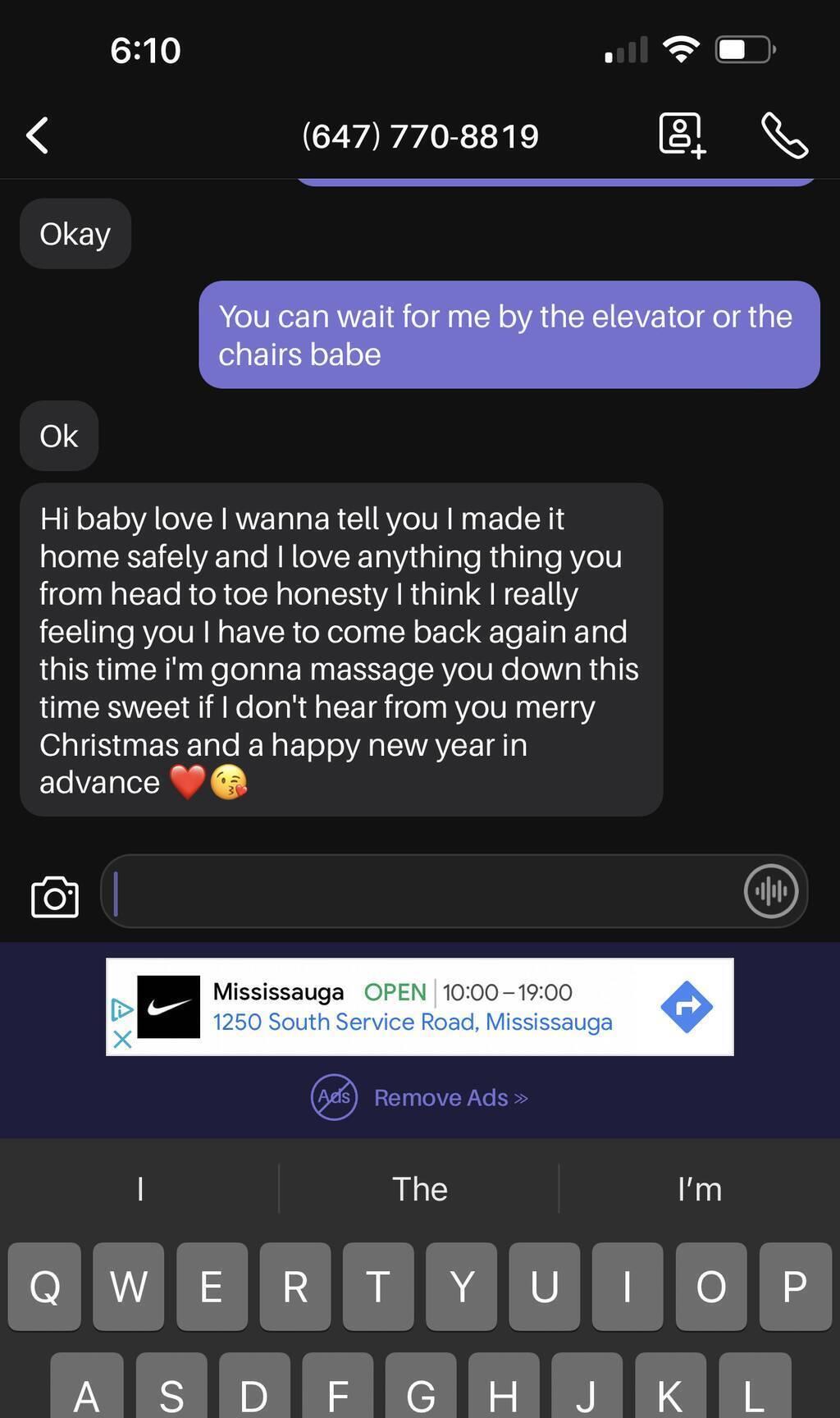Choose the keyboard suggestion "I'm"
This screenshot has height=1418, width=840.
[x=699, y=1189]
